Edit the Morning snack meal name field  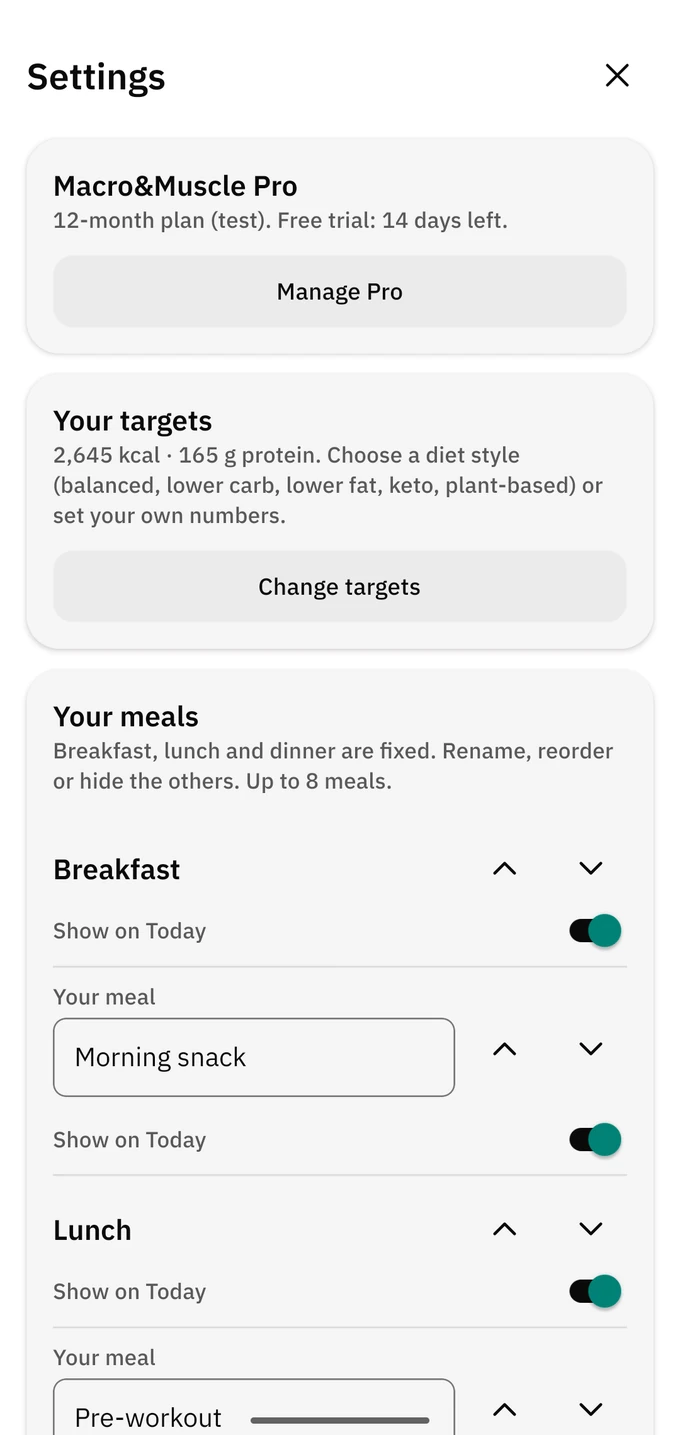pyautogui.click(x=254, y=1057)
